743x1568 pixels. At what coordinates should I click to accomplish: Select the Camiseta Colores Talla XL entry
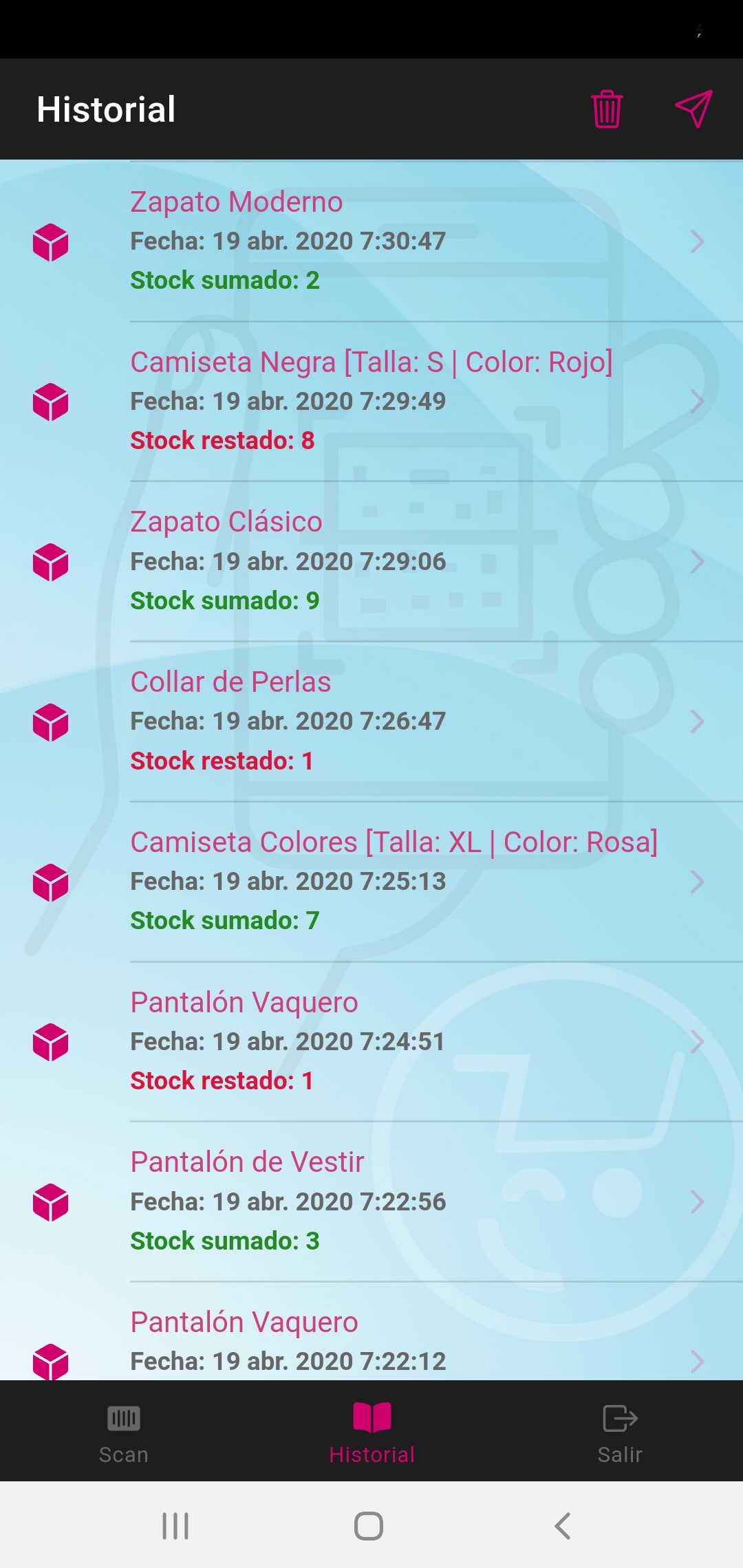pyautogui.click(x=371, y=882)
